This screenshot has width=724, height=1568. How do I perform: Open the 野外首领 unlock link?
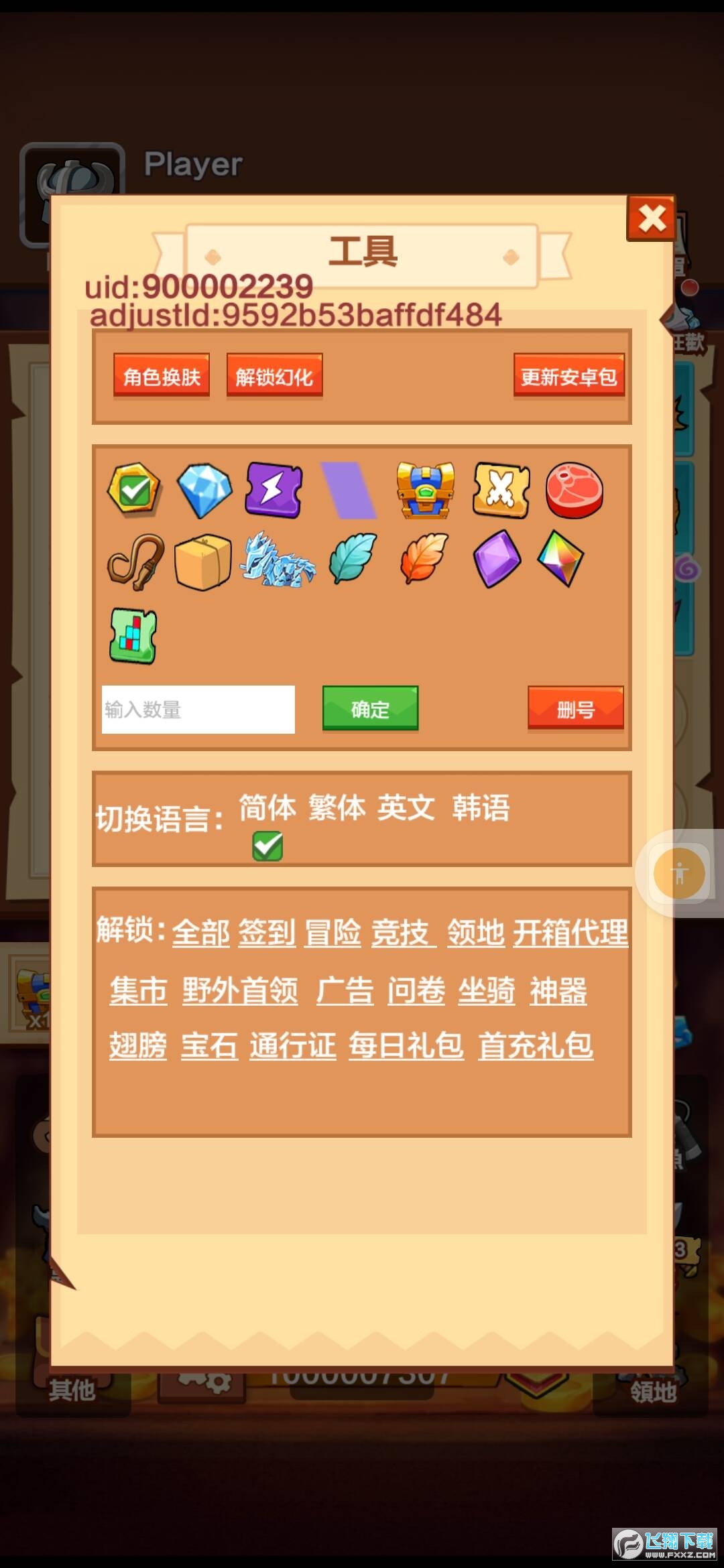click(240, 990)
